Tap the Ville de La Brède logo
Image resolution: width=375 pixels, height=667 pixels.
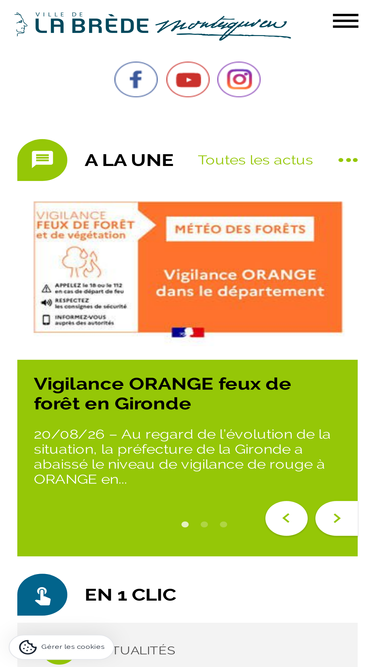pos(152,26)
